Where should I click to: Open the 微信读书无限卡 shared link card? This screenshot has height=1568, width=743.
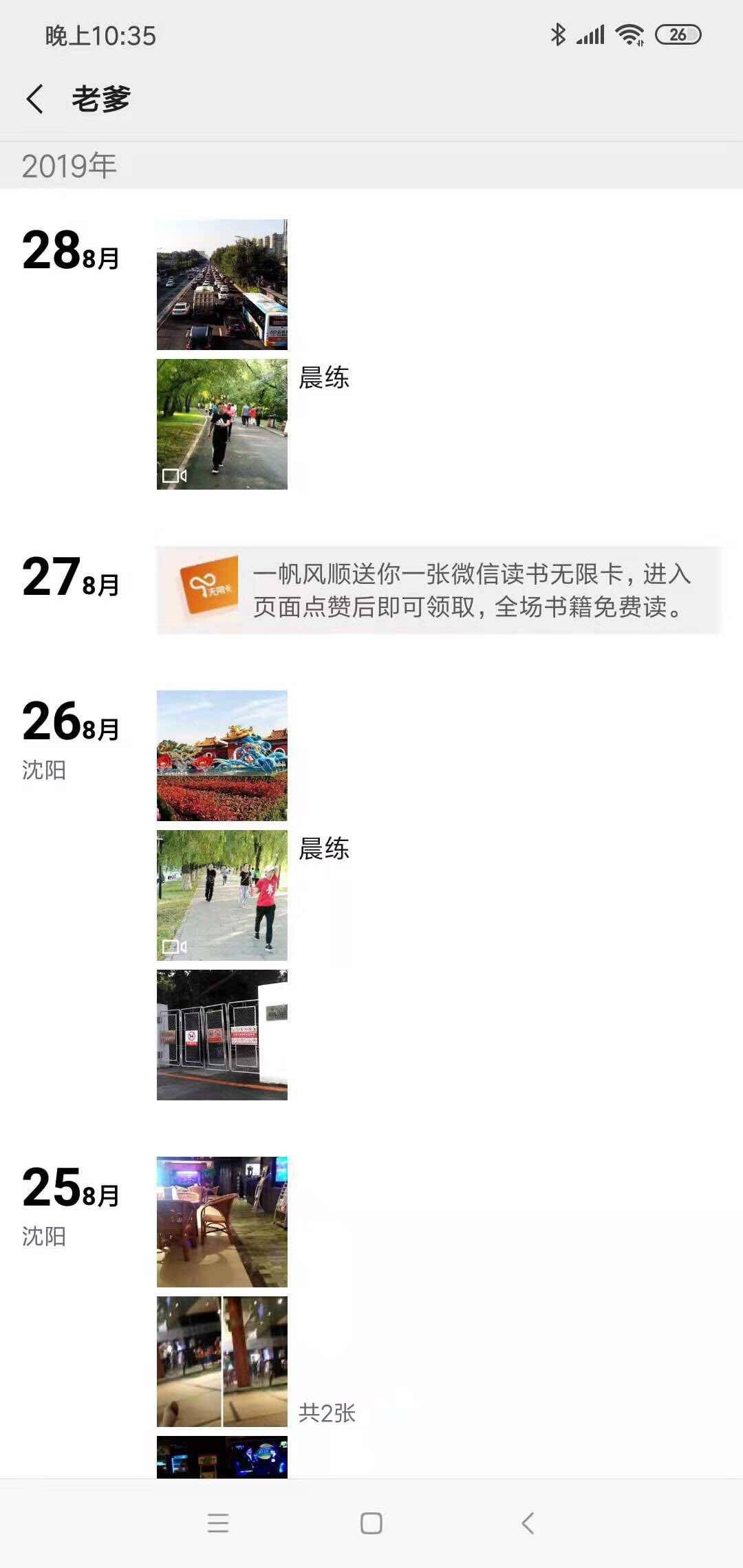438,590
